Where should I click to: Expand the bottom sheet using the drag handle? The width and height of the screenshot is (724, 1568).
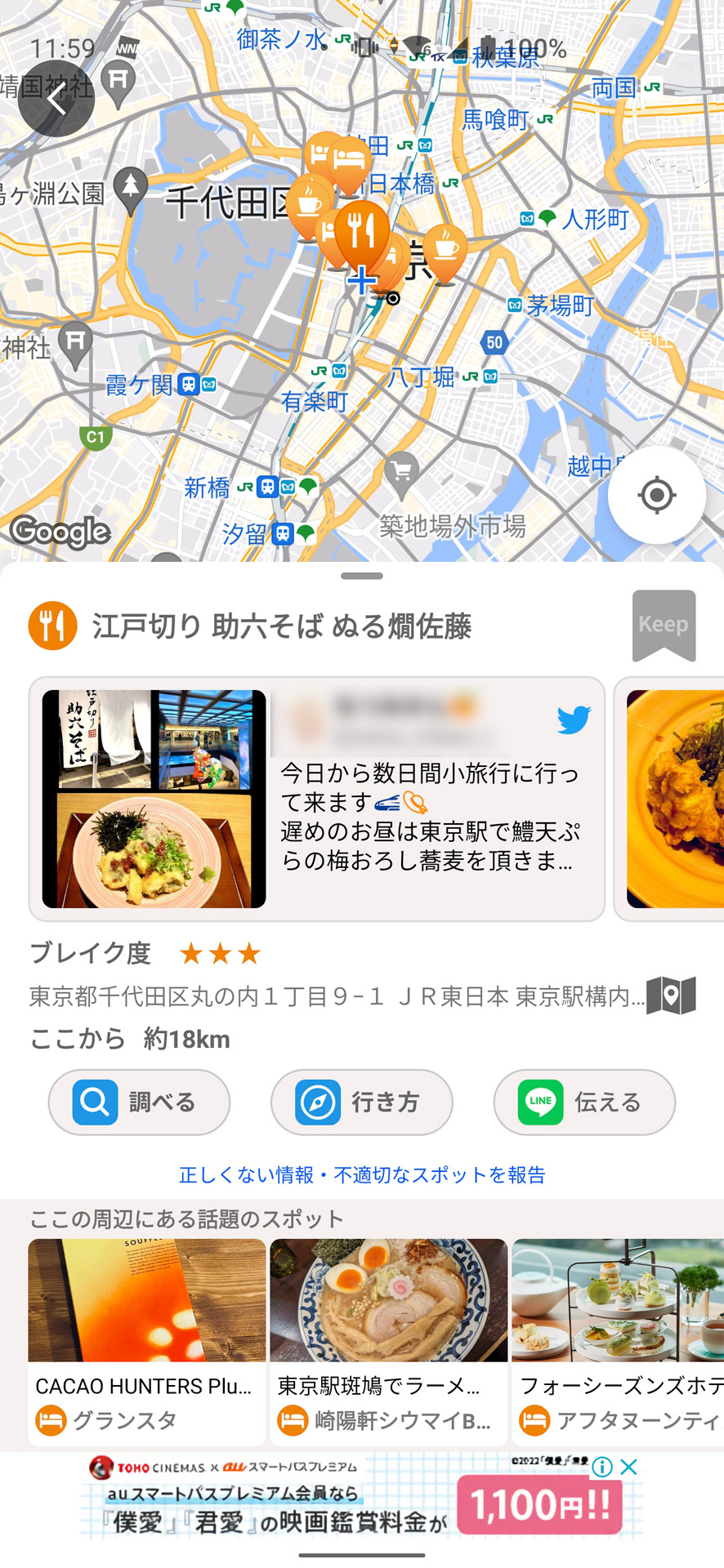(x=362, y=574)
